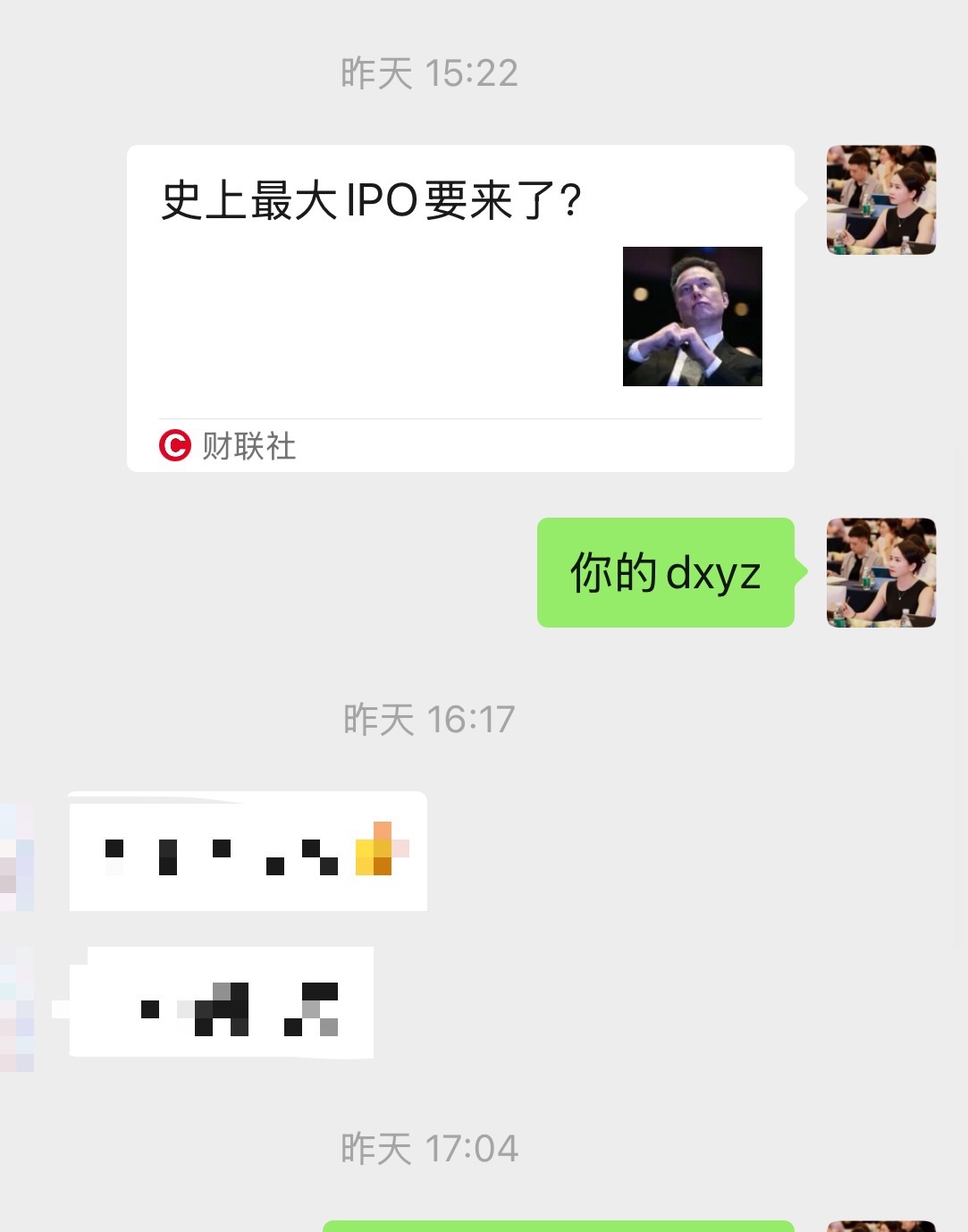
Task: Tap the 昨天 15:22 timestamp
Action: pos(429,72)
